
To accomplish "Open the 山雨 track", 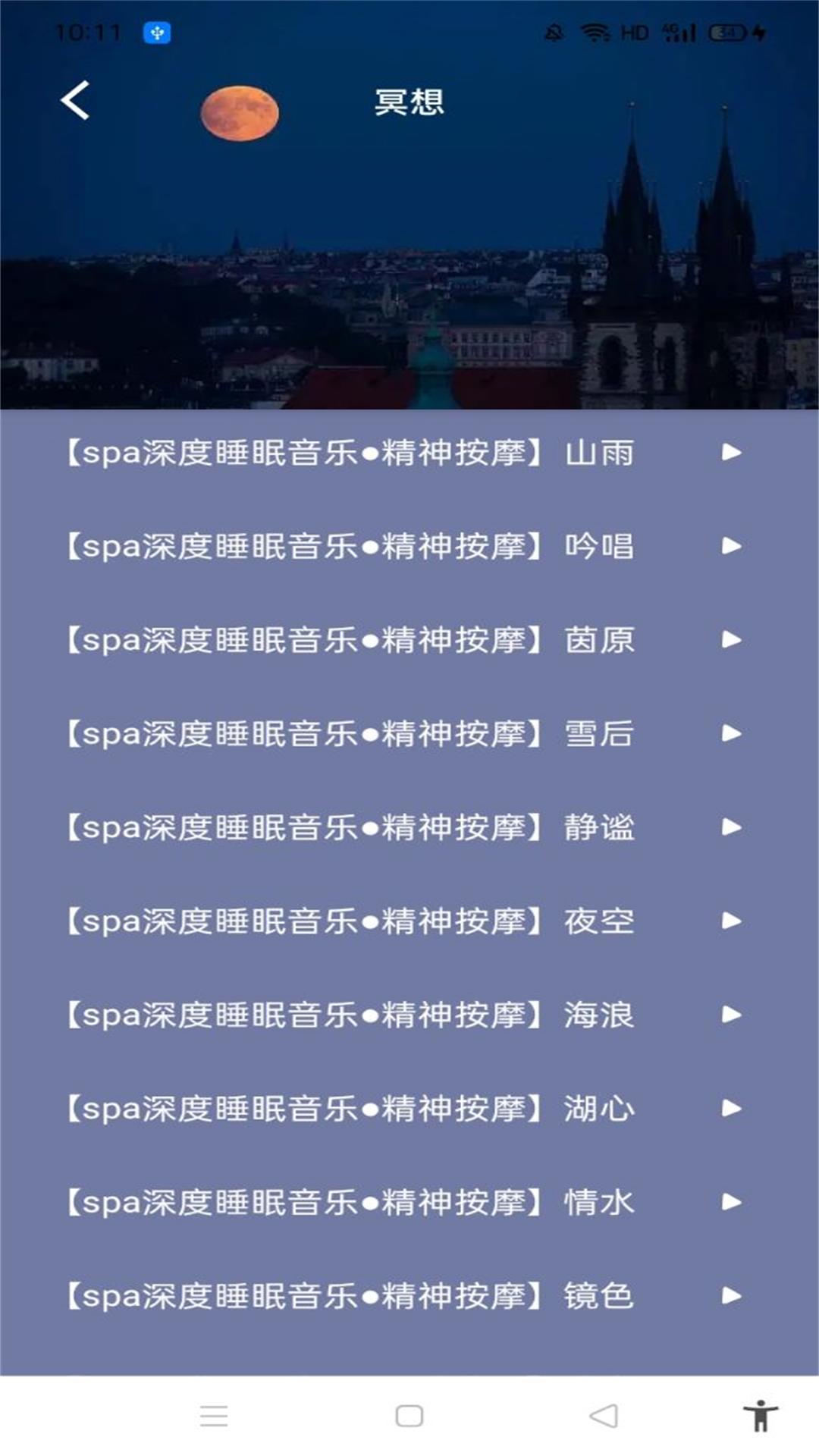I will 350,453.
